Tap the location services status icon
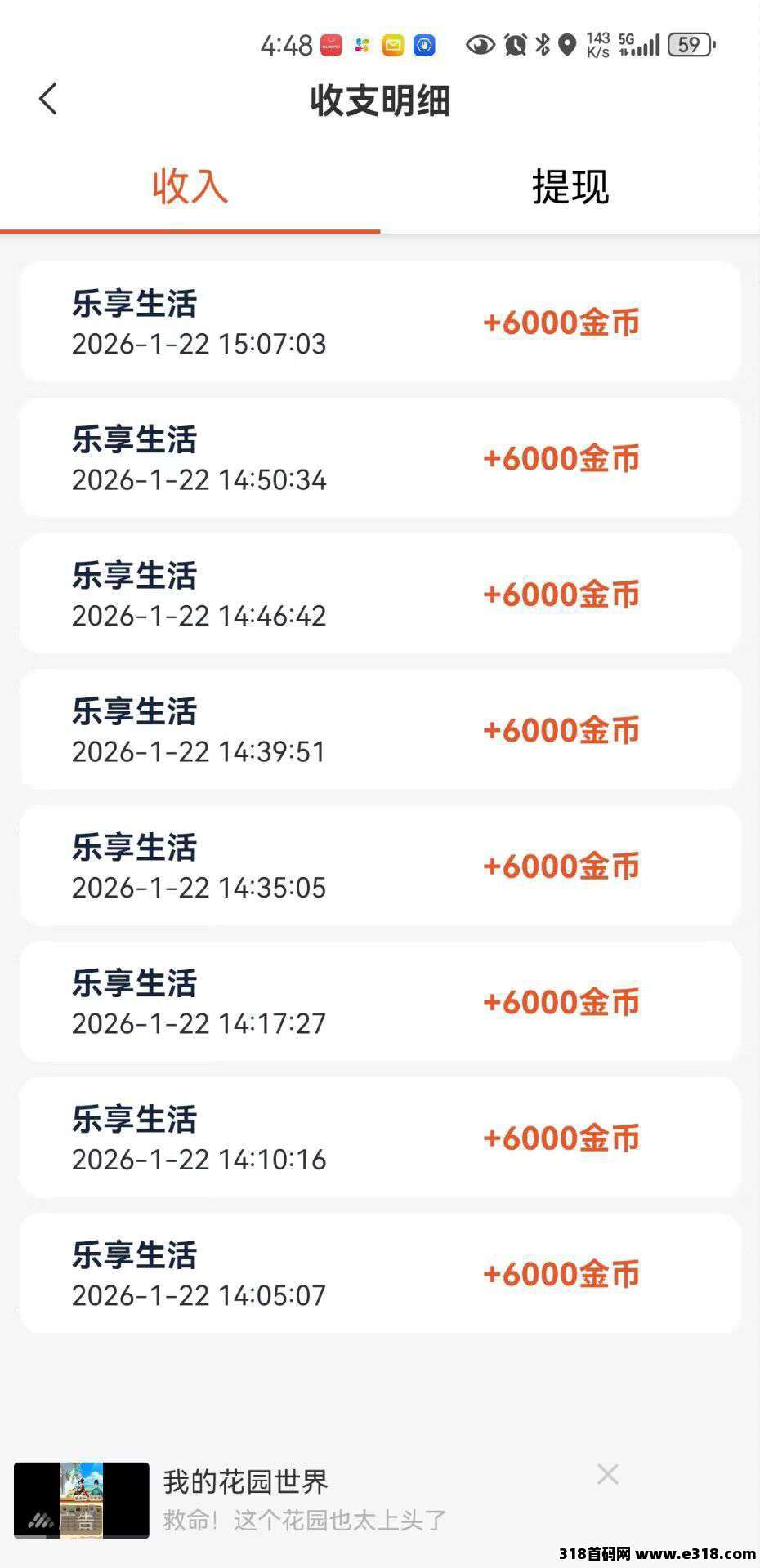Viewport: 760px width, 1568px height. pyautogui.click(x=566, y=46)
